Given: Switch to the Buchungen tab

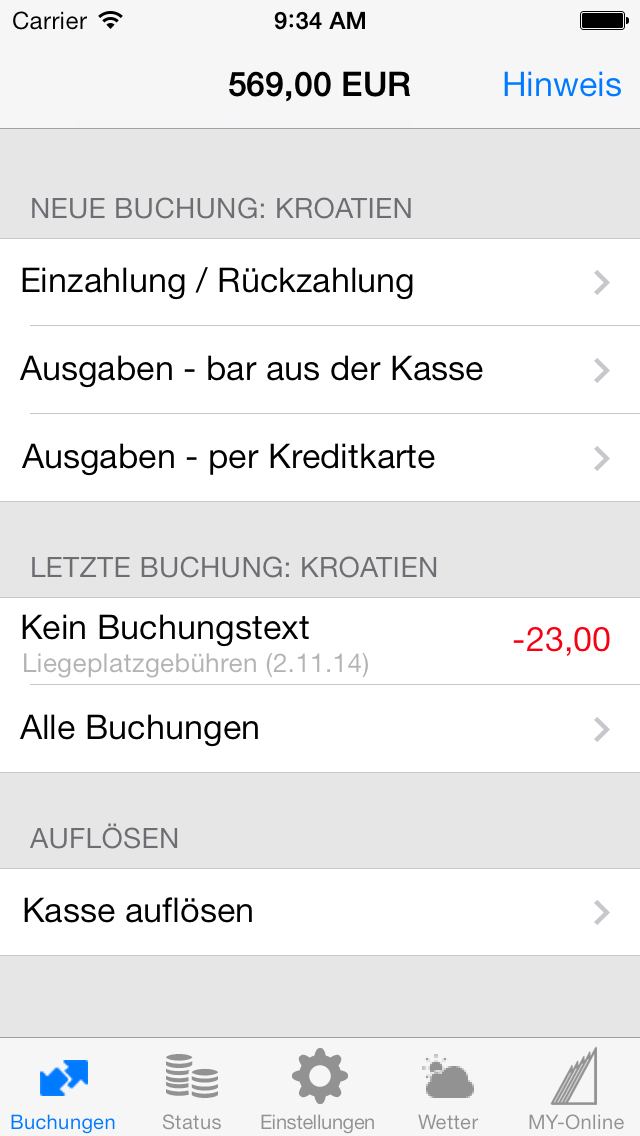Looking at the screenshot, I should [63, 1089].
